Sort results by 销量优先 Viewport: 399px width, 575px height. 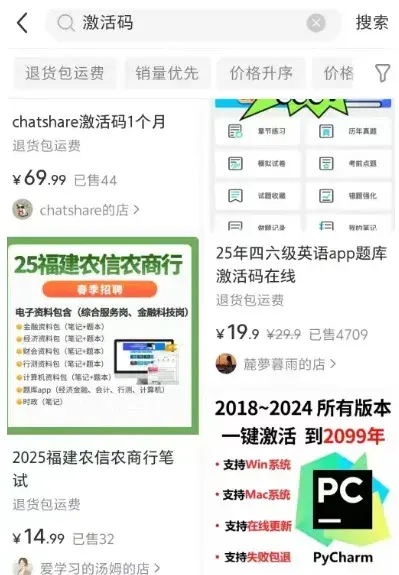(167, 73)
